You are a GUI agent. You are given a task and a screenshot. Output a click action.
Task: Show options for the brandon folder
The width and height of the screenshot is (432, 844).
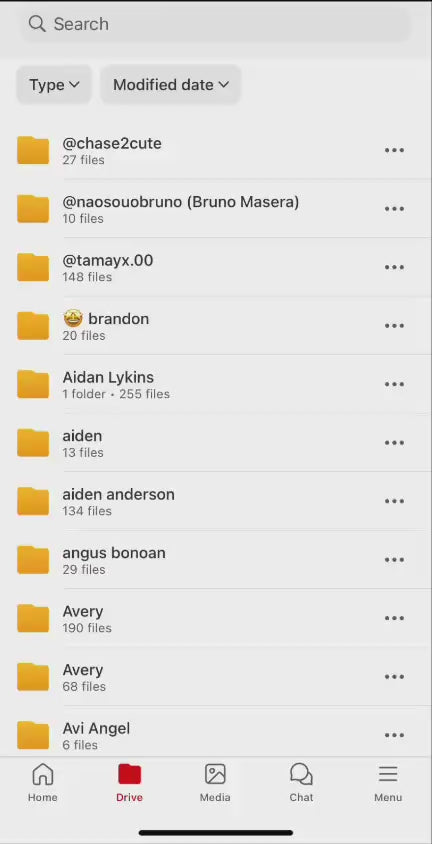(394, 326)
